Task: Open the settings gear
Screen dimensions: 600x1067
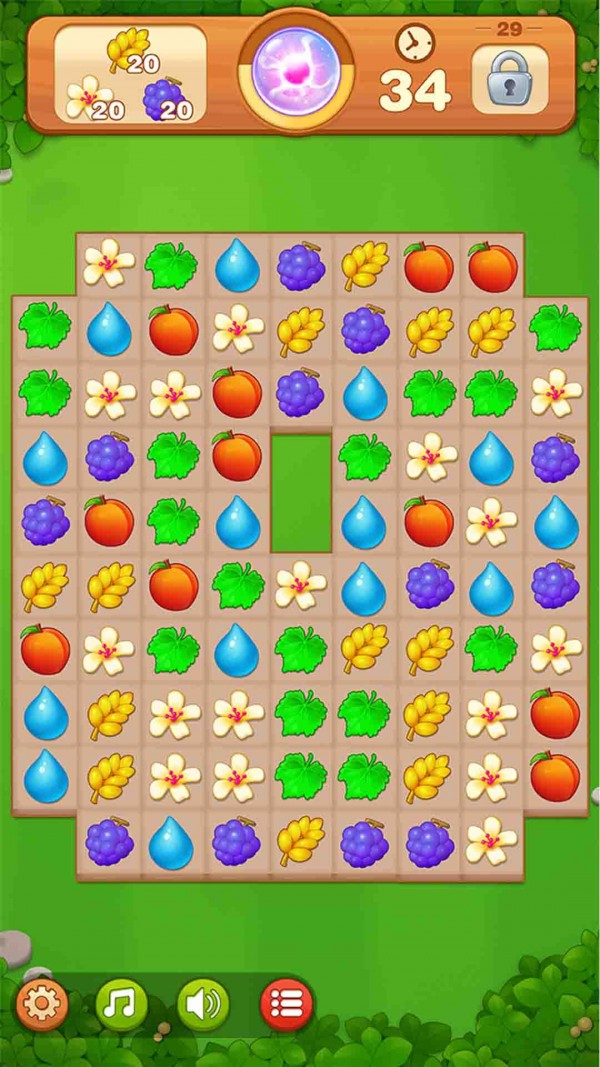Action: click(x=41, y=1003)
